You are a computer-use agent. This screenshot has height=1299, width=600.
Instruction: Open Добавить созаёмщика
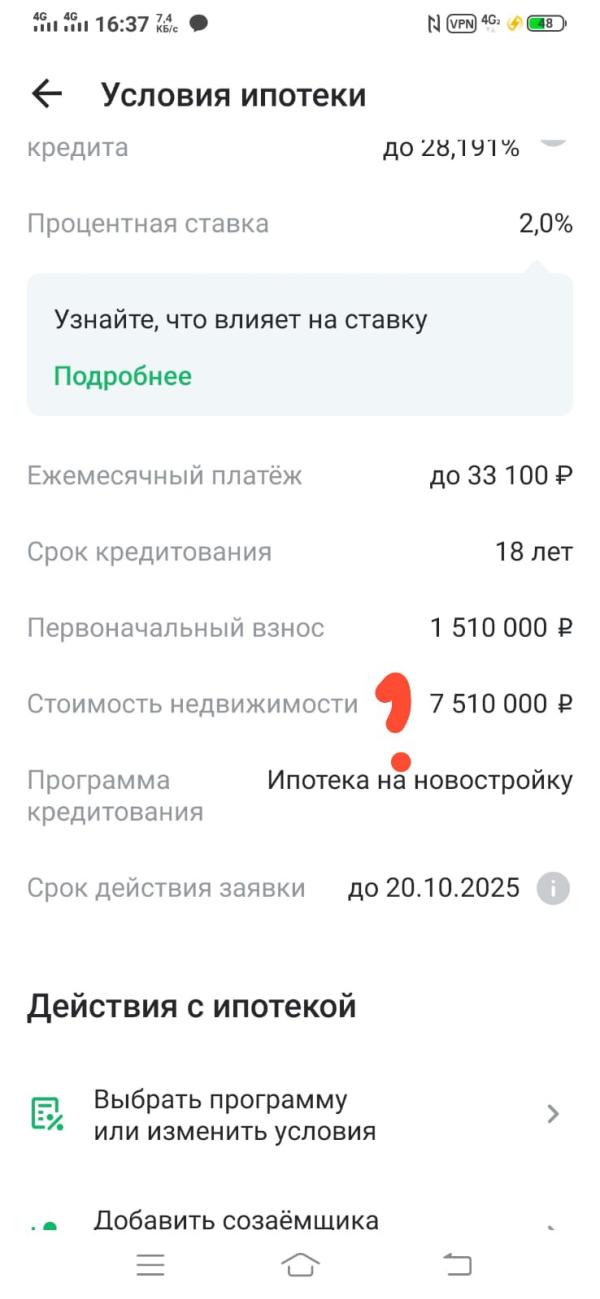236,1220
